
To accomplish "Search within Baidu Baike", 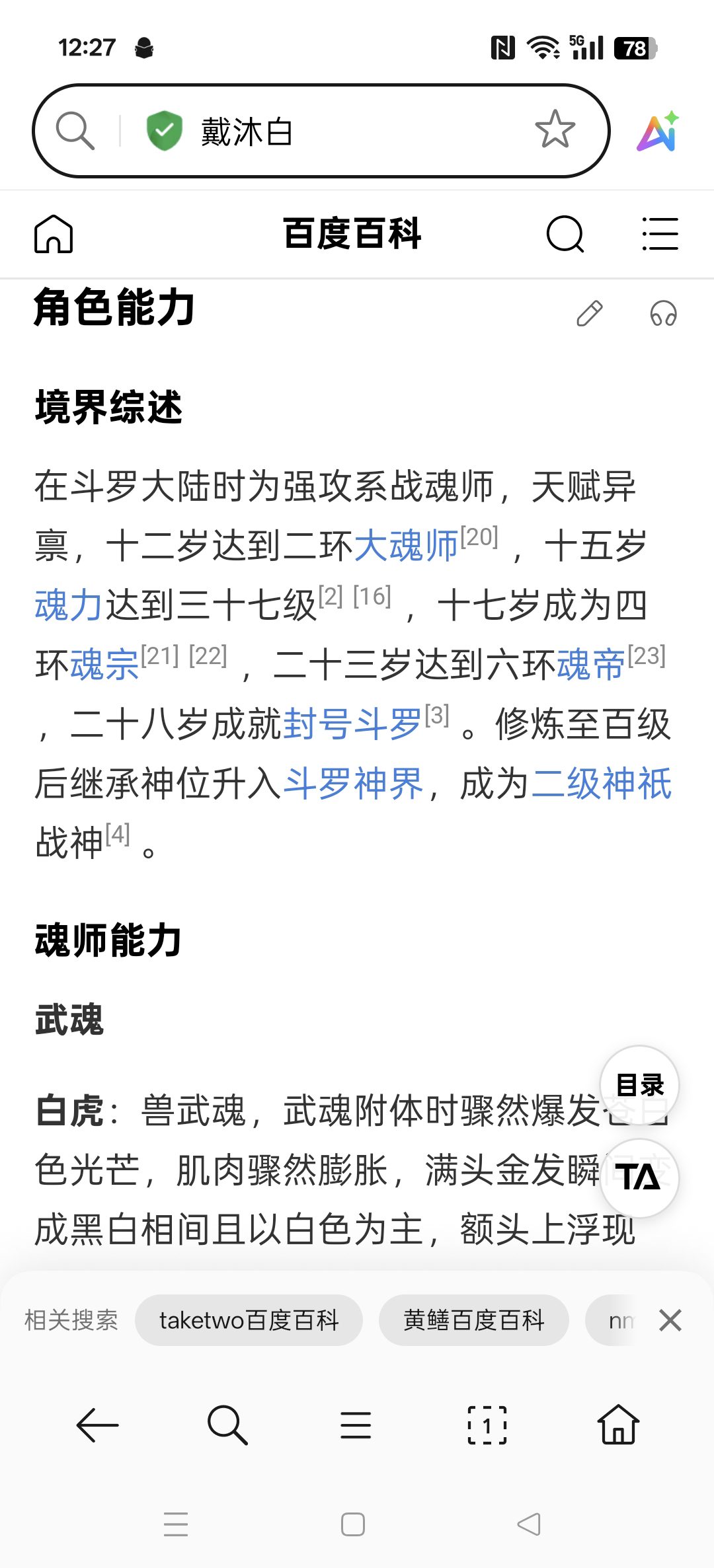I will pos(565,234).
